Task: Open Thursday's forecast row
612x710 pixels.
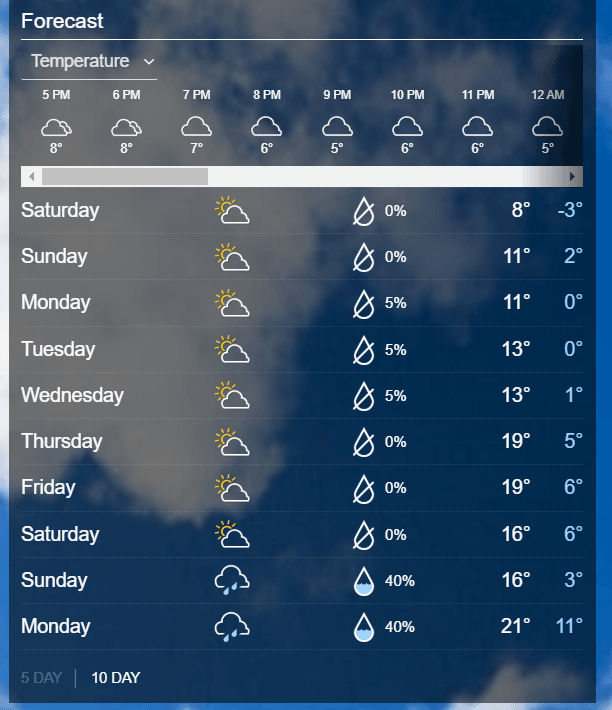Action: (x=300, y=441)
